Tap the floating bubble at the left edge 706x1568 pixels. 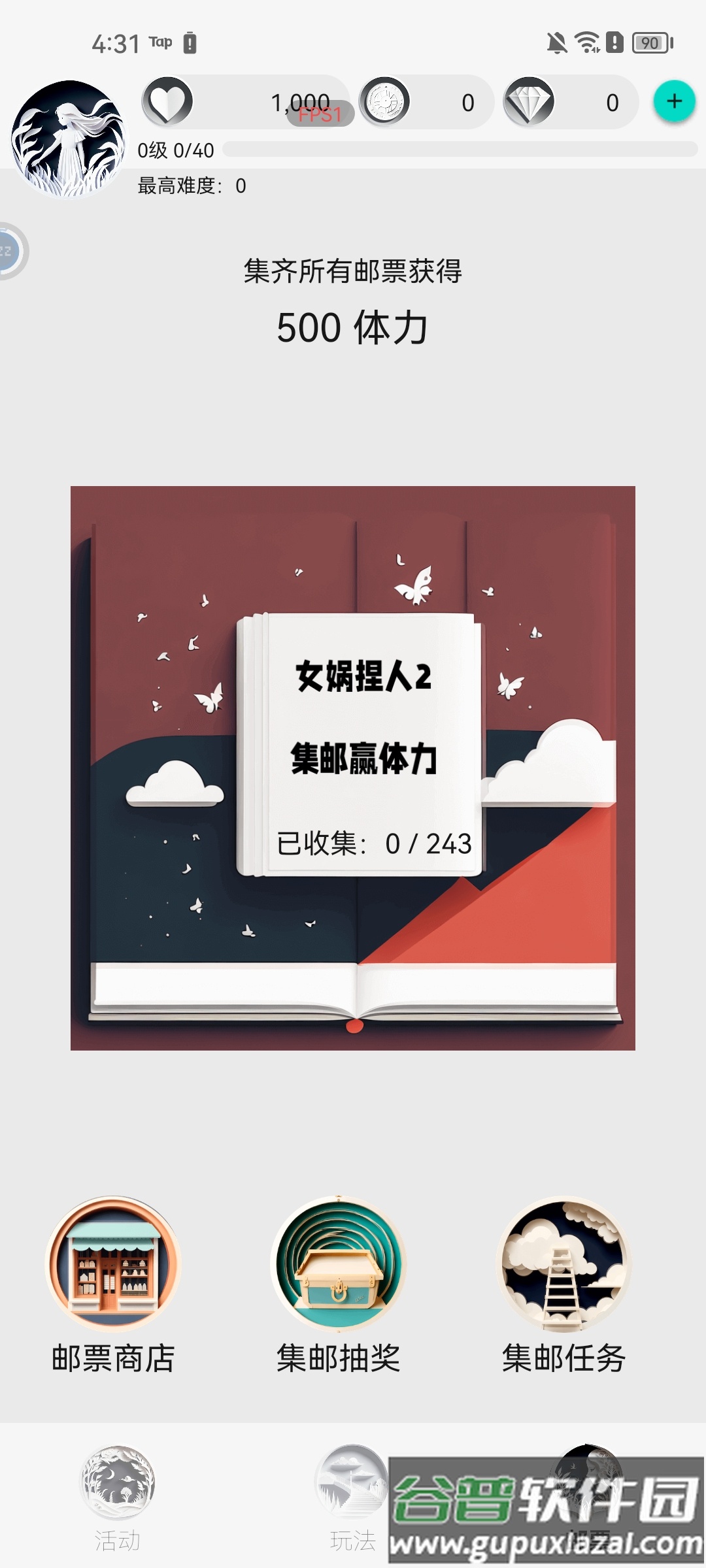pos(10,252)
